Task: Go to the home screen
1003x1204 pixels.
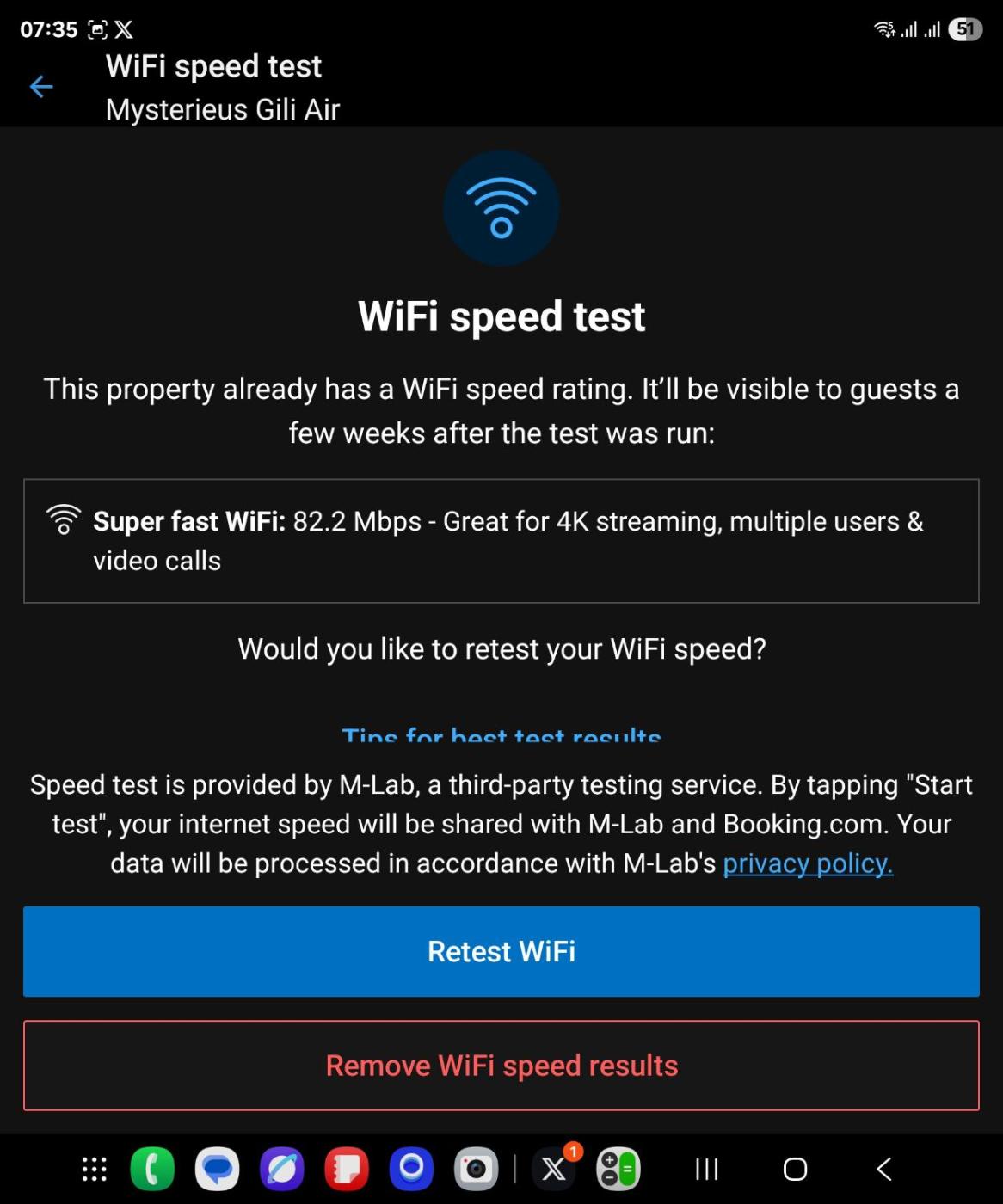Action: point(795,1169)
